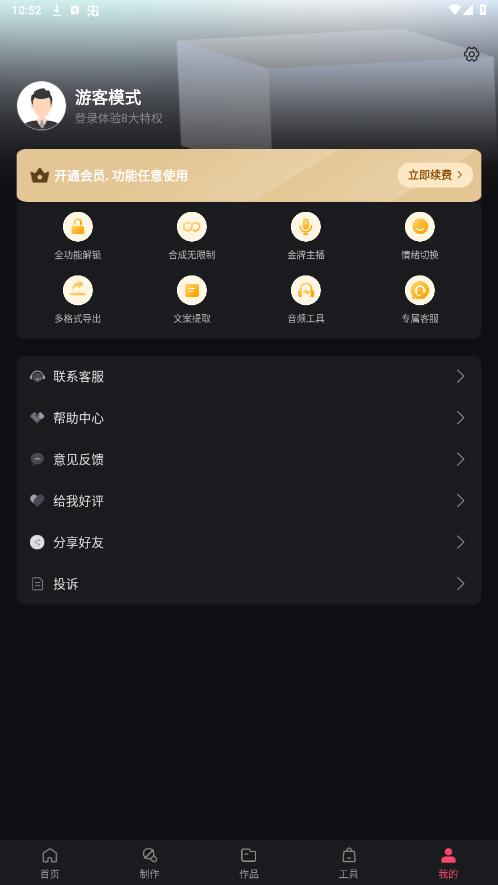
Task: Select 给我好评
Action: coord(249,501)
